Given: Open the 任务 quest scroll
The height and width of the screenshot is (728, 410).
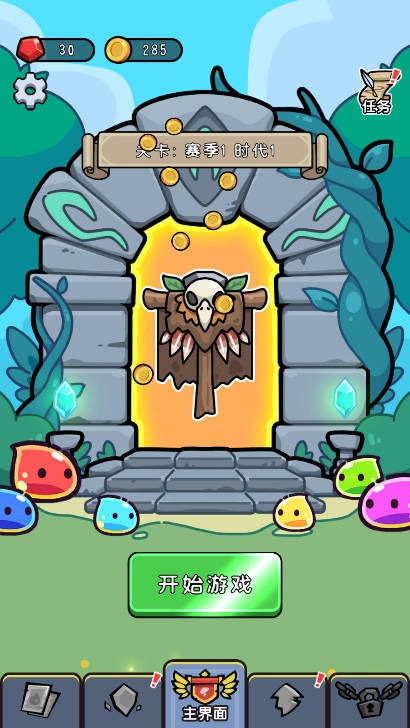Looking at the screenshot, I should [377, 91].
